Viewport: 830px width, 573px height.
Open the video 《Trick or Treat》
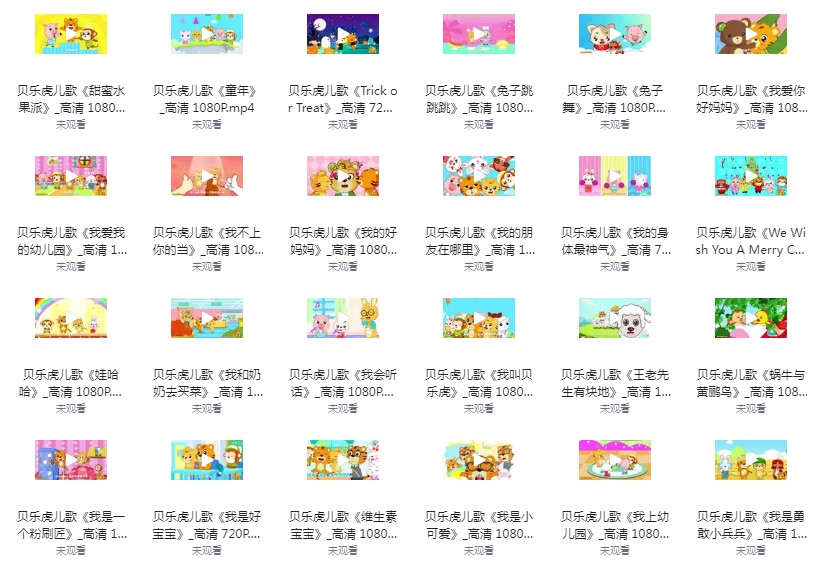tap(343, 34)
